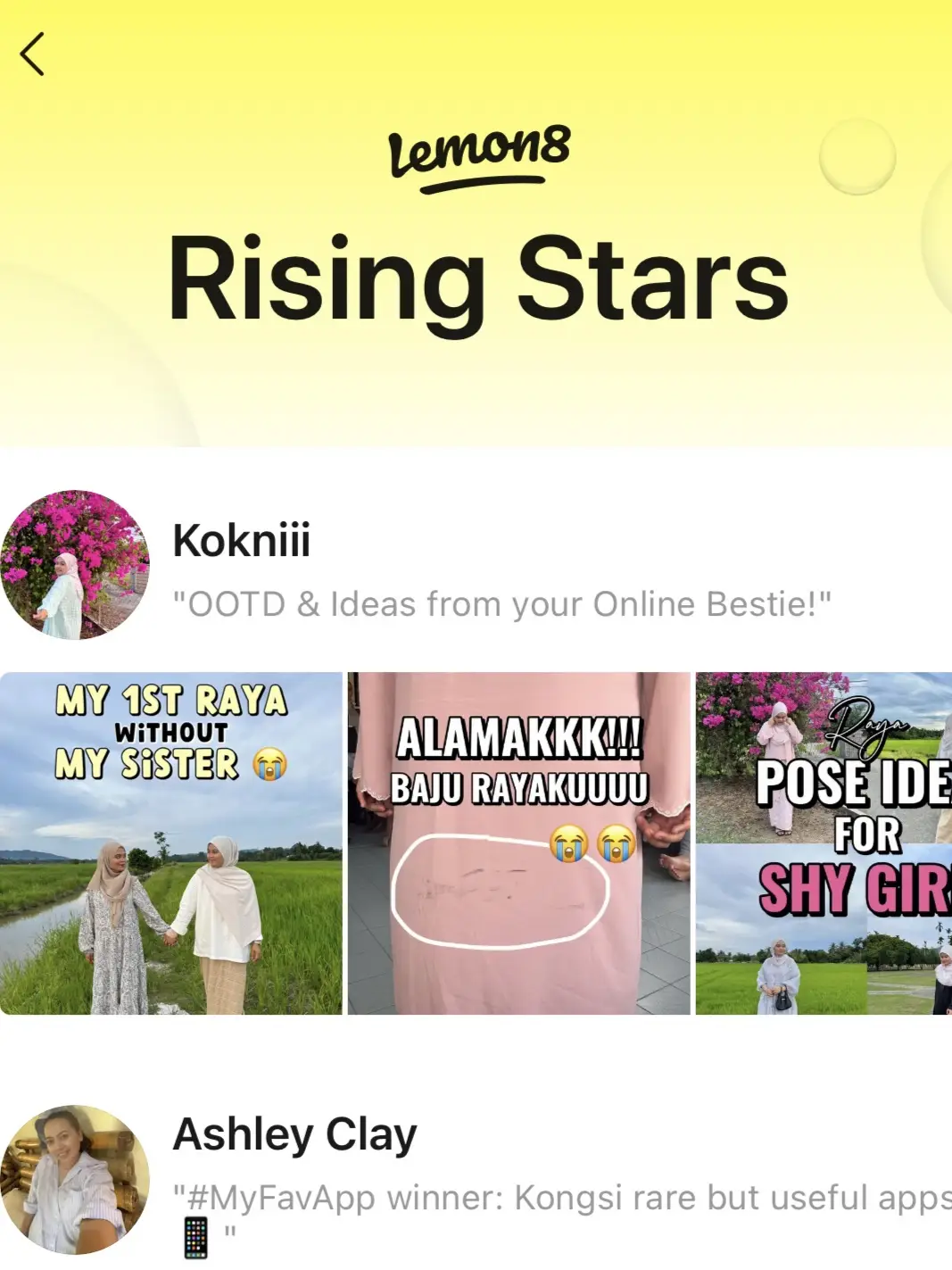Open Ashley Clay's profile picture
Viewport: 952px width, 1270px height.
point(75,1180)
